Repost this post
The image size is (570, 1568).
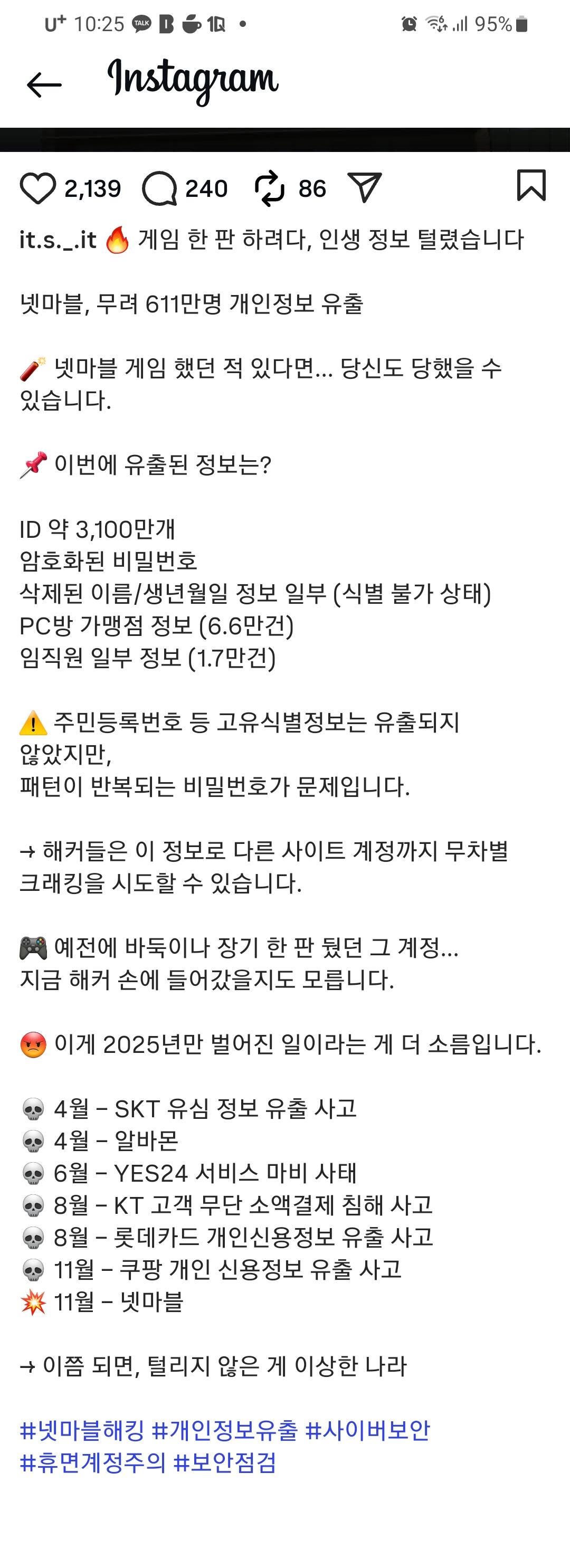click(269, 188)
